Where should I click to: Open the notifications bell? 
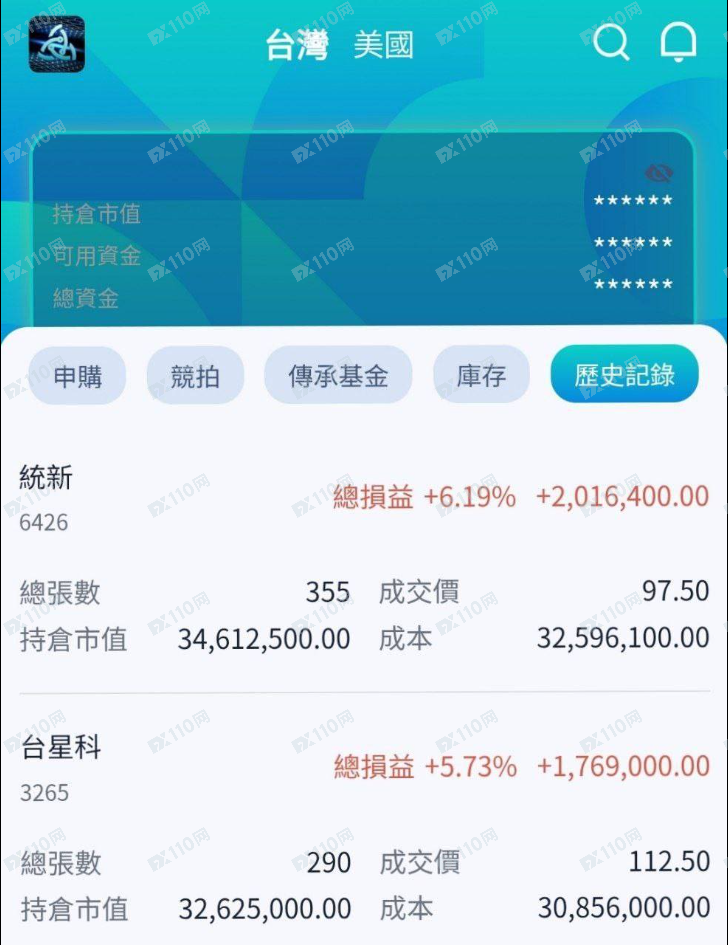678,43
